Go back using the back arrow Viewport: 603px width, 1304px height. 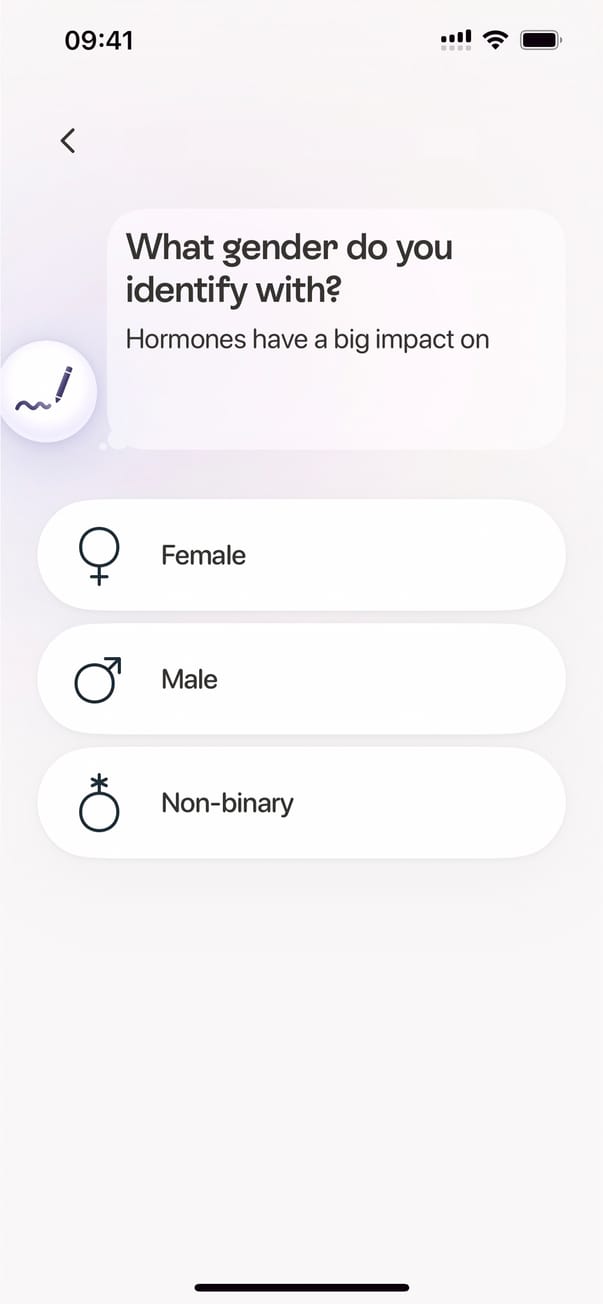68,141
